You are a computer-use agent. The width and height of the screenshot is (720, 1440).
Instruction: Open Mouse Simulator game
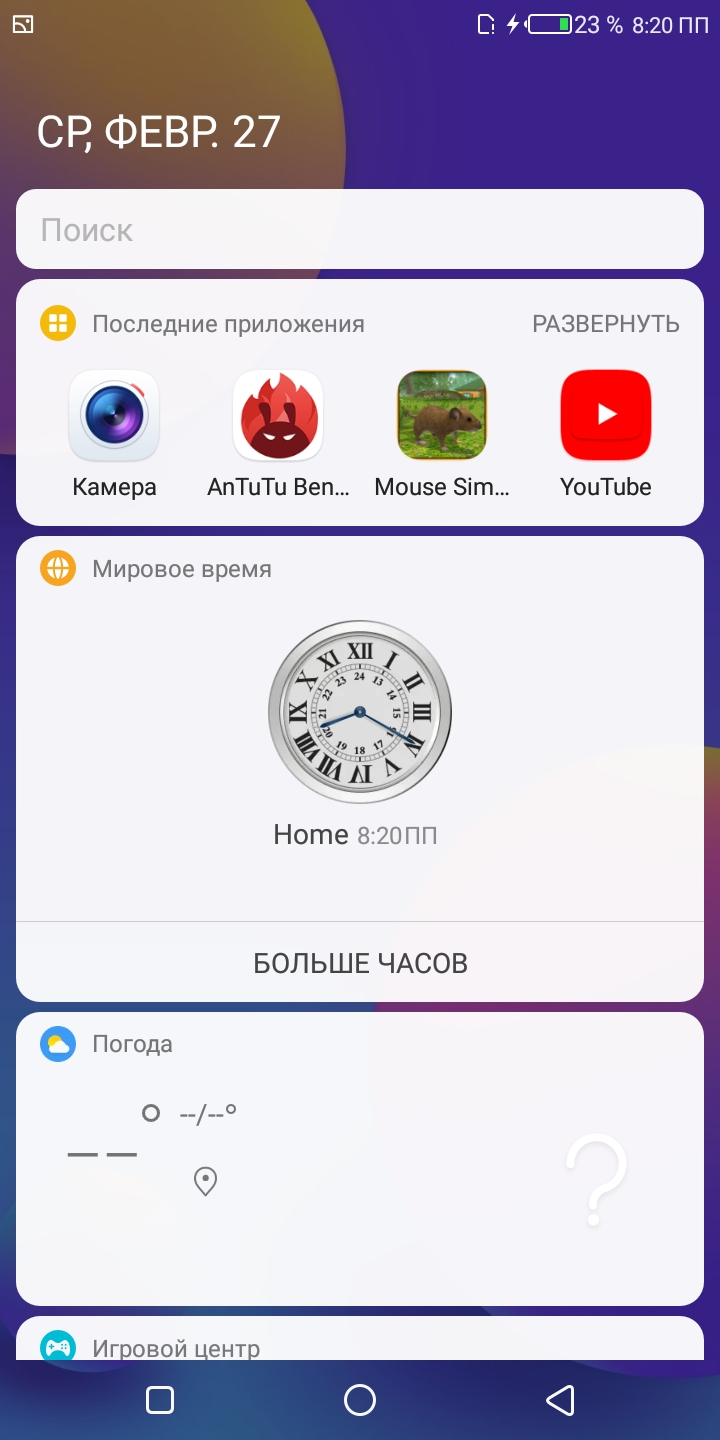pyautogui.click(x=442, y=417)
